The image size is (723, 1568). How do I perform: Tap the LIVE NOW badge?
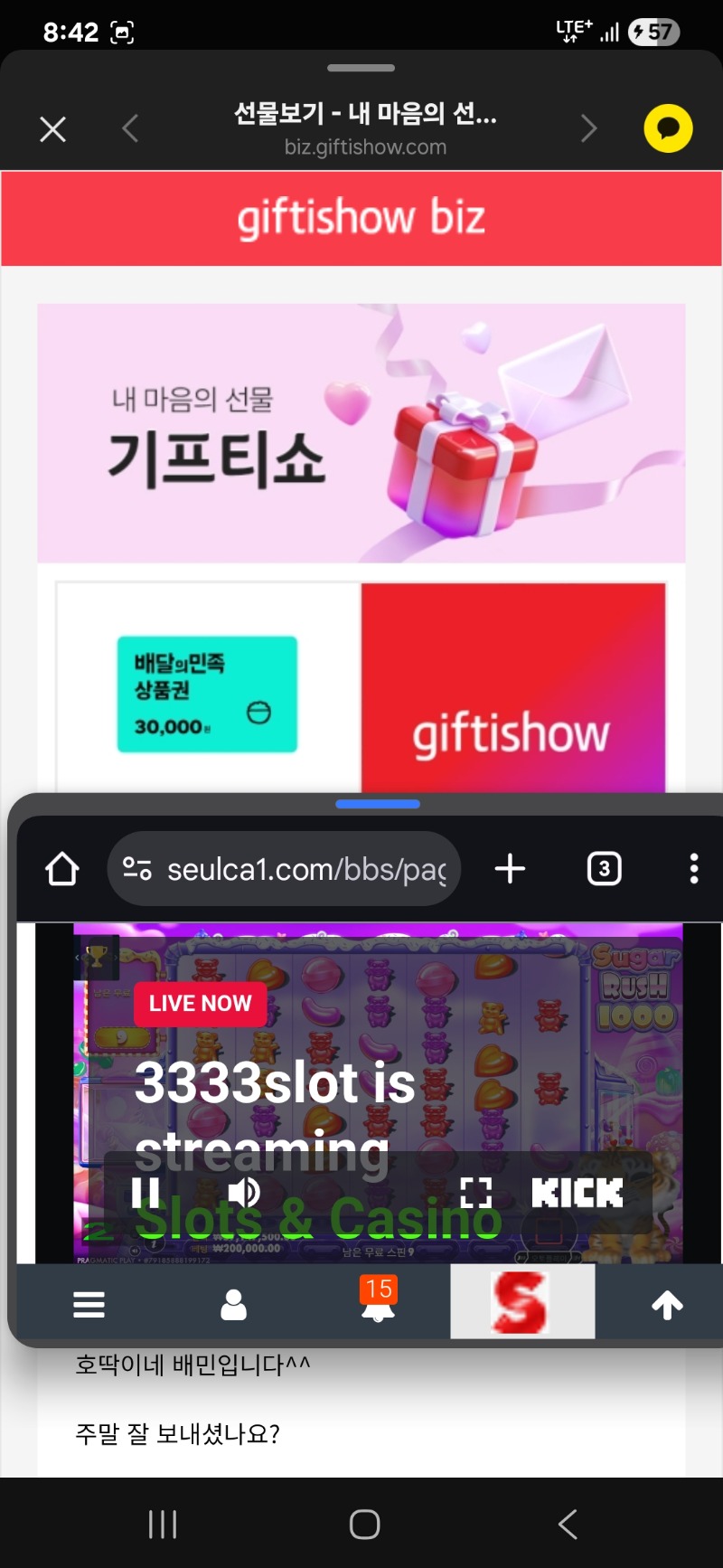tap(200, 1004)
